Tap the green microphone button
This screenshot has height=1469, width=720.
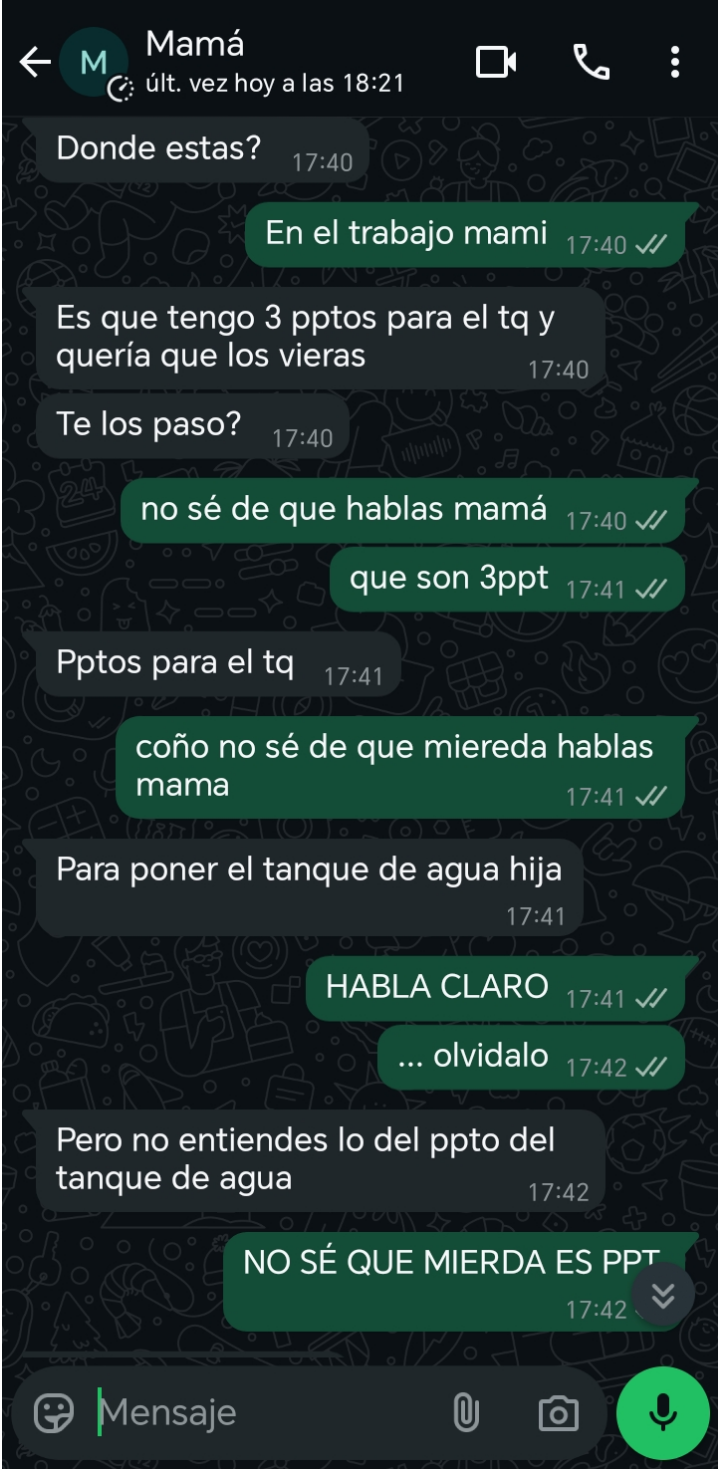click(662, 1411)
